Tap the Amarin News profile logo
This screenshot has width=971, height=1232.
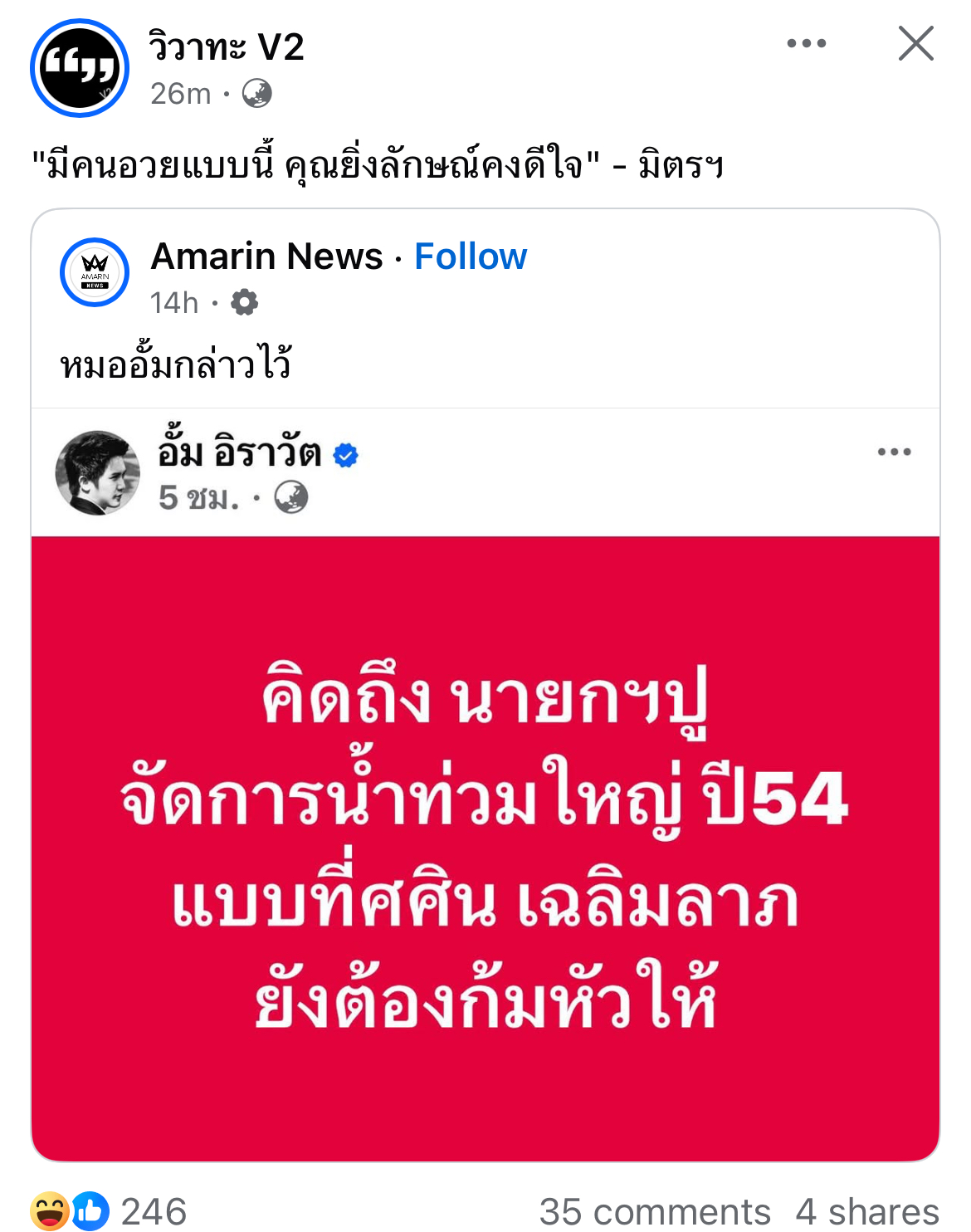tap(95, 272)
